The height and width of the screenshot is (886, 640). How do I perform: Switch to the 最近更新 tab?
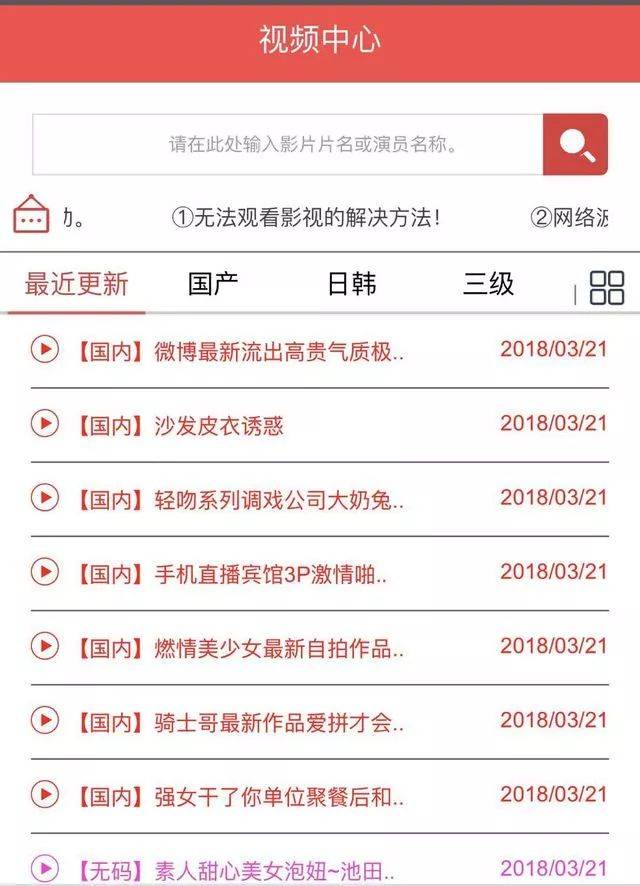pos(77,284)
